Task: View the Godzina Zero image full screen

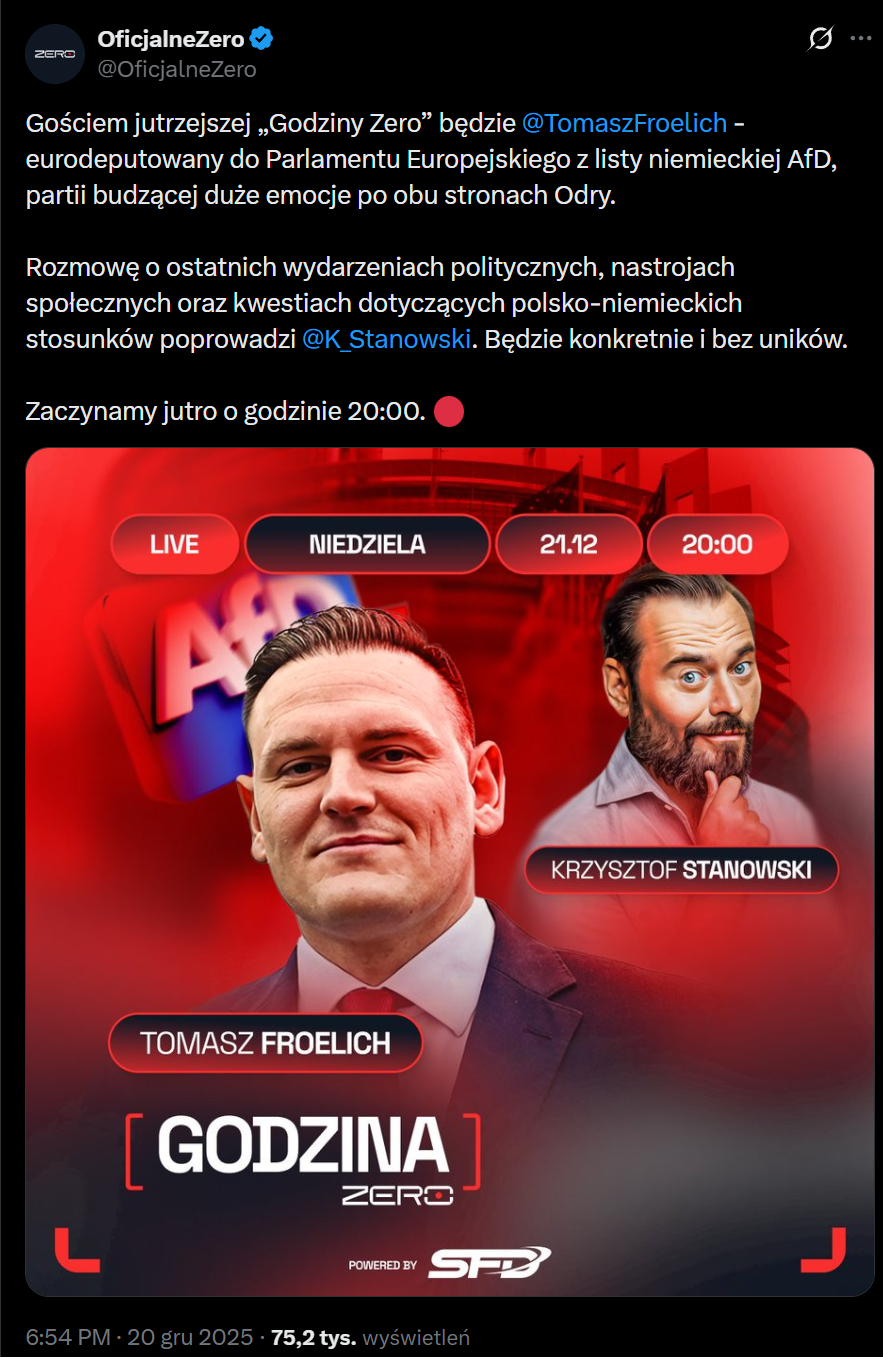Action: [x=450, y=870]
